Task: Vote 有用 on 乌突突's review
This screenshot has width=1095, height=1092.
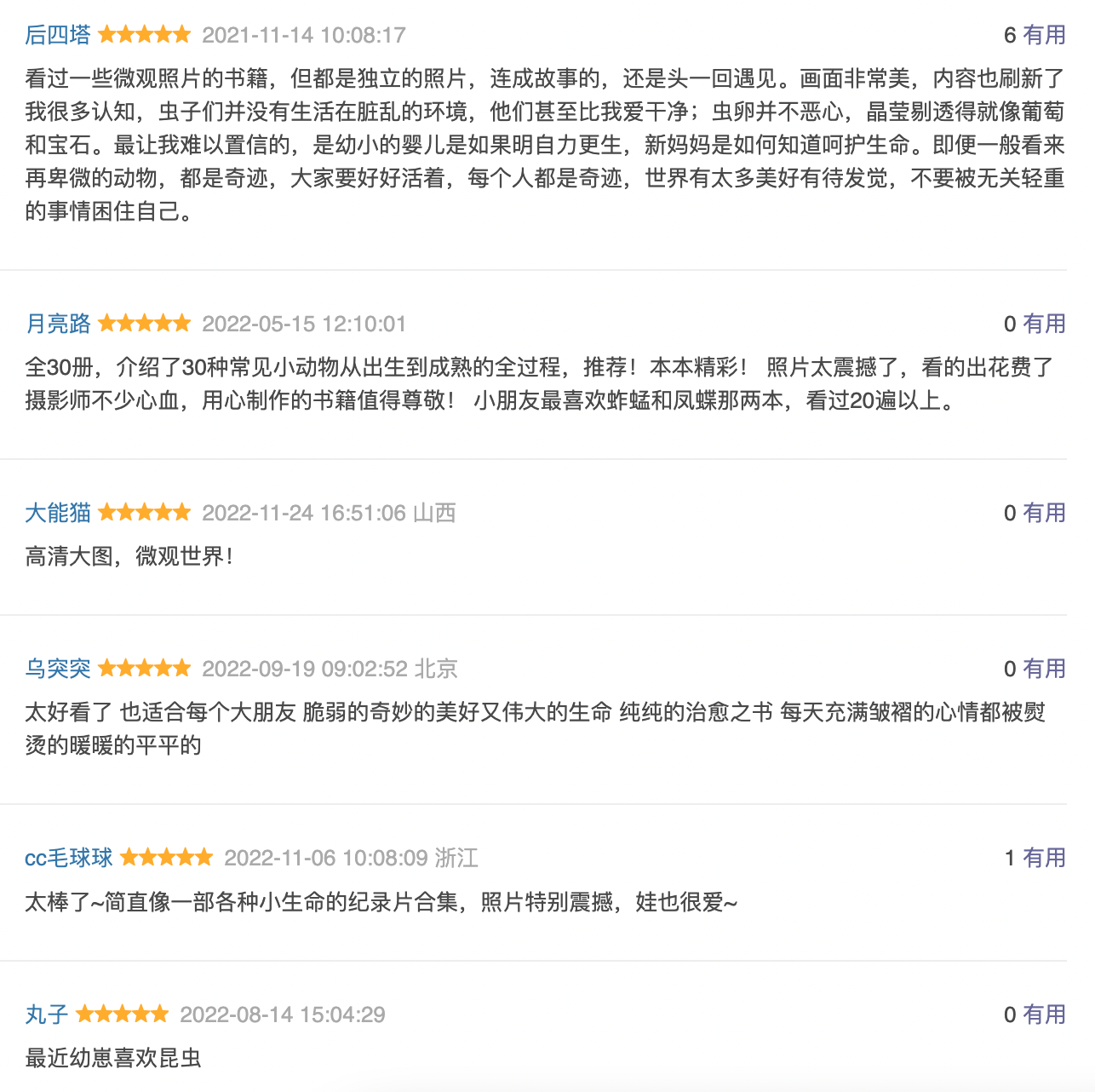Action: [x=1044, y=669]
